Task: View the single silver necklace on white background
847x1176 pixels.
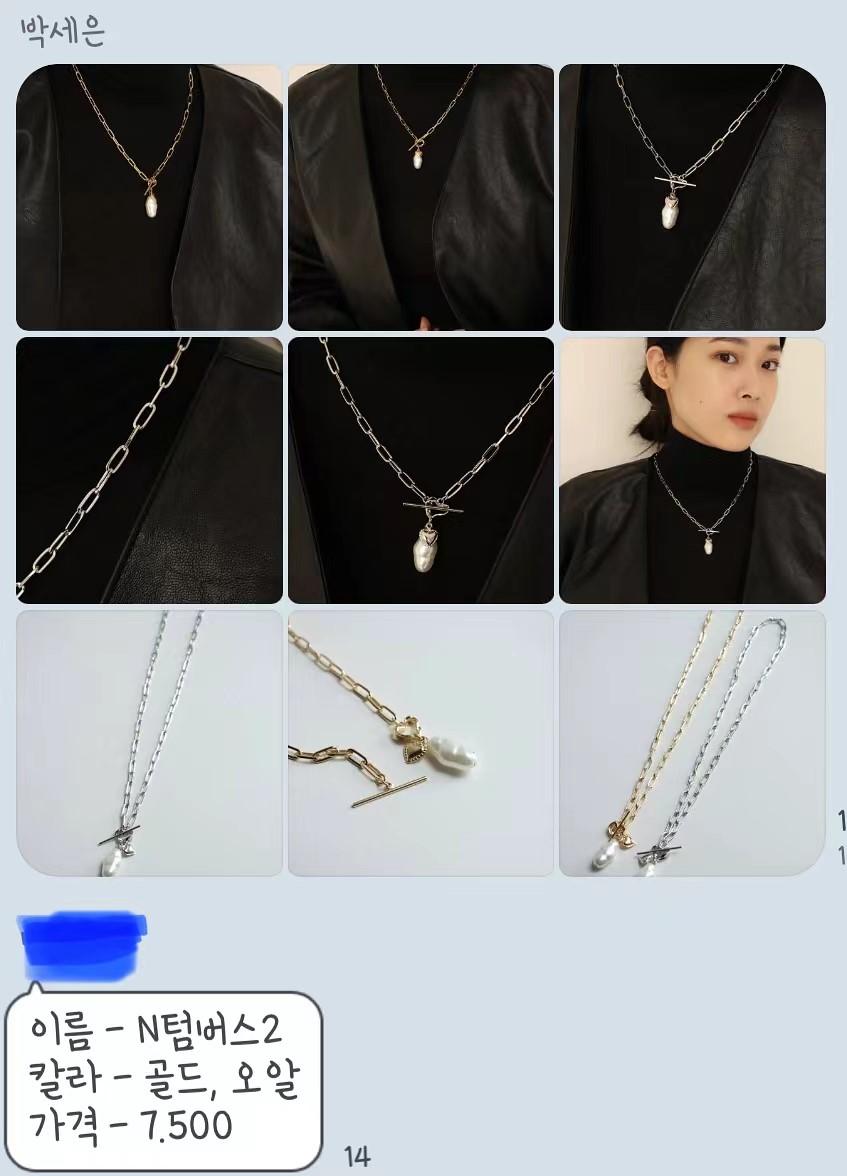Action: point(149,743)
